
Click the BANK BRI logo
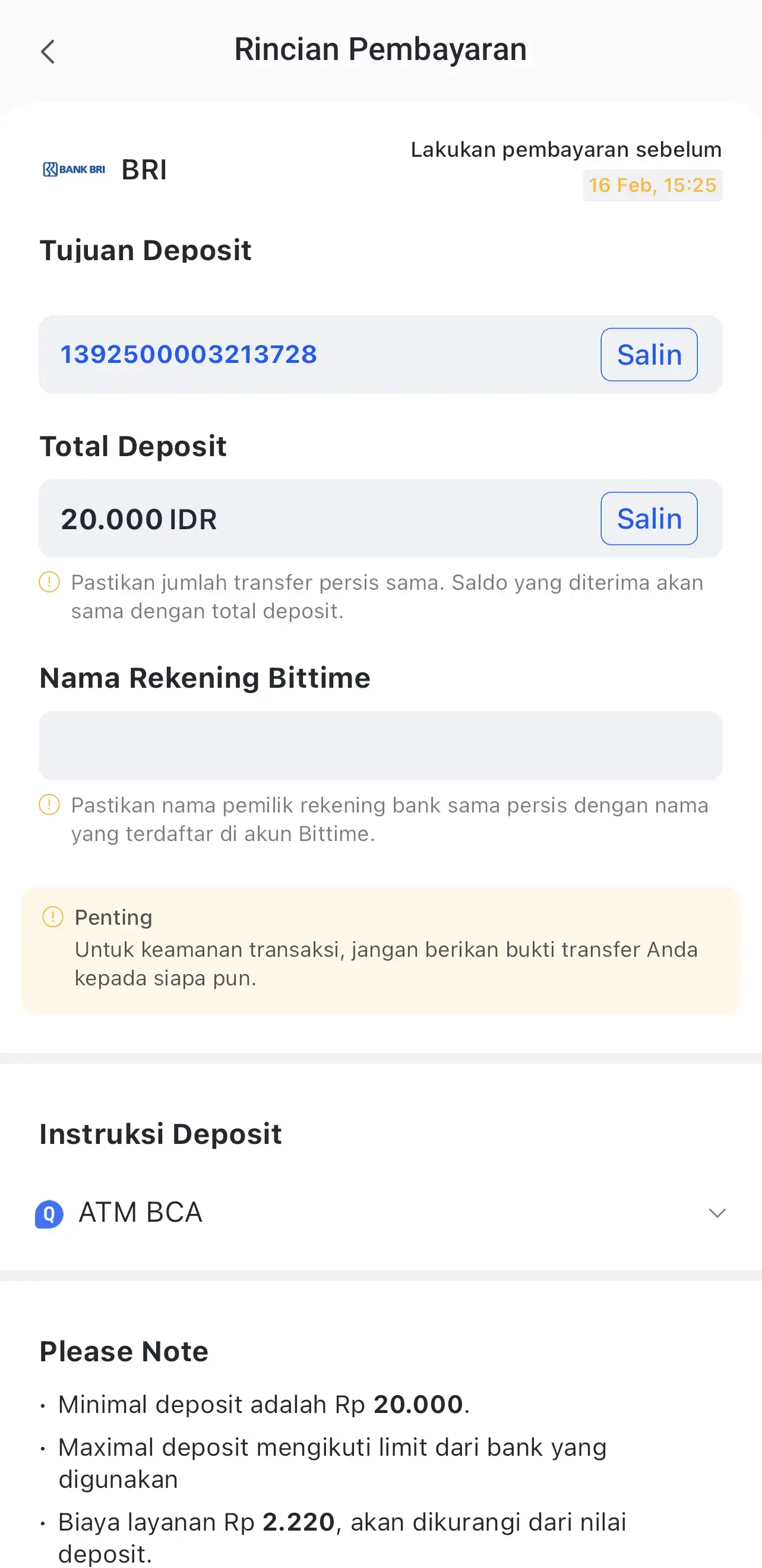point(73,169)
